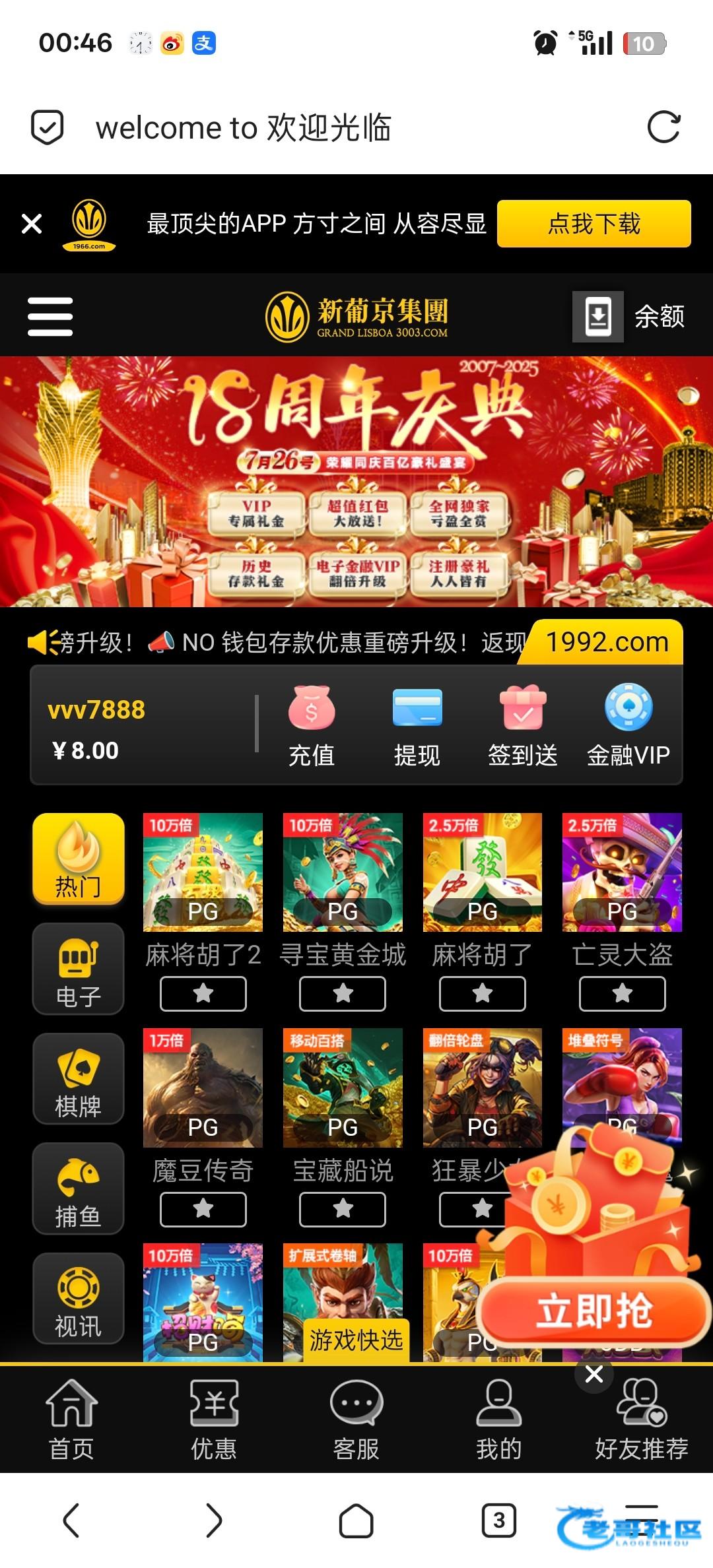Image resolution: width=713 pixels, height=1568 pixels.
Task: Select the 捕鱼 game category
Action: pos(79,1188)
